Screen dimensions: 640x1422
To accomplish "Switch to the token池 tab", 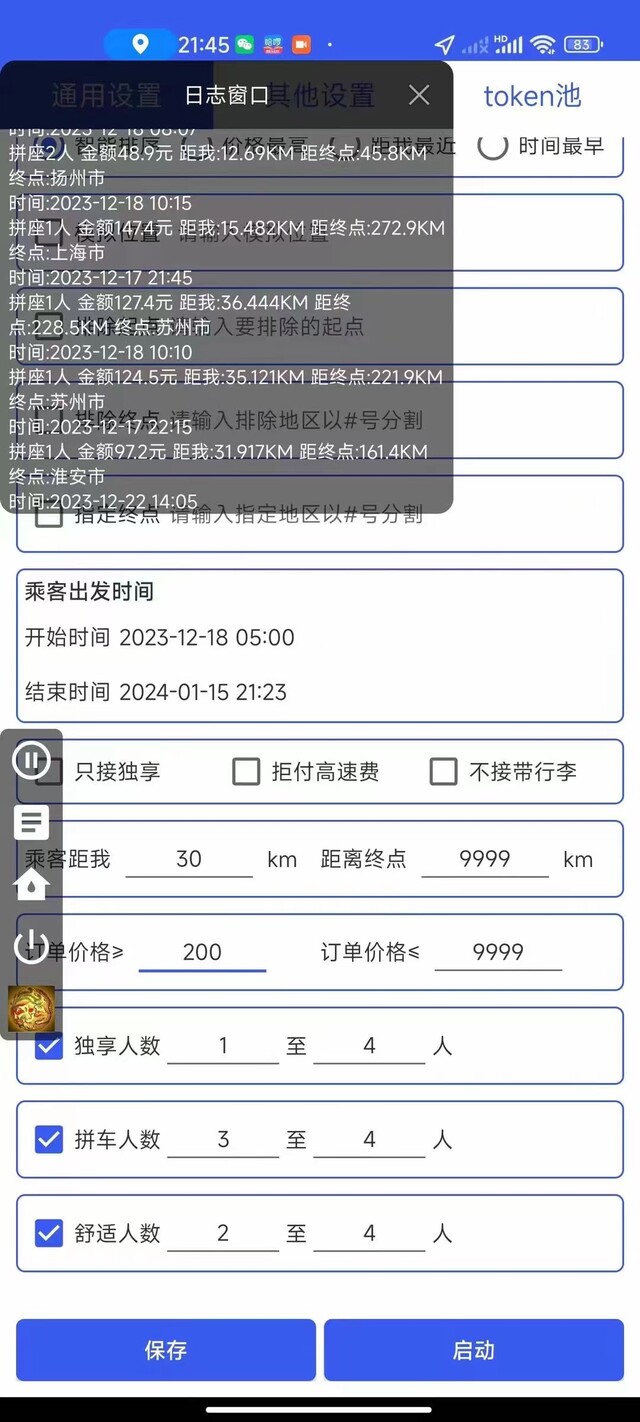I will tap(532, 96).
